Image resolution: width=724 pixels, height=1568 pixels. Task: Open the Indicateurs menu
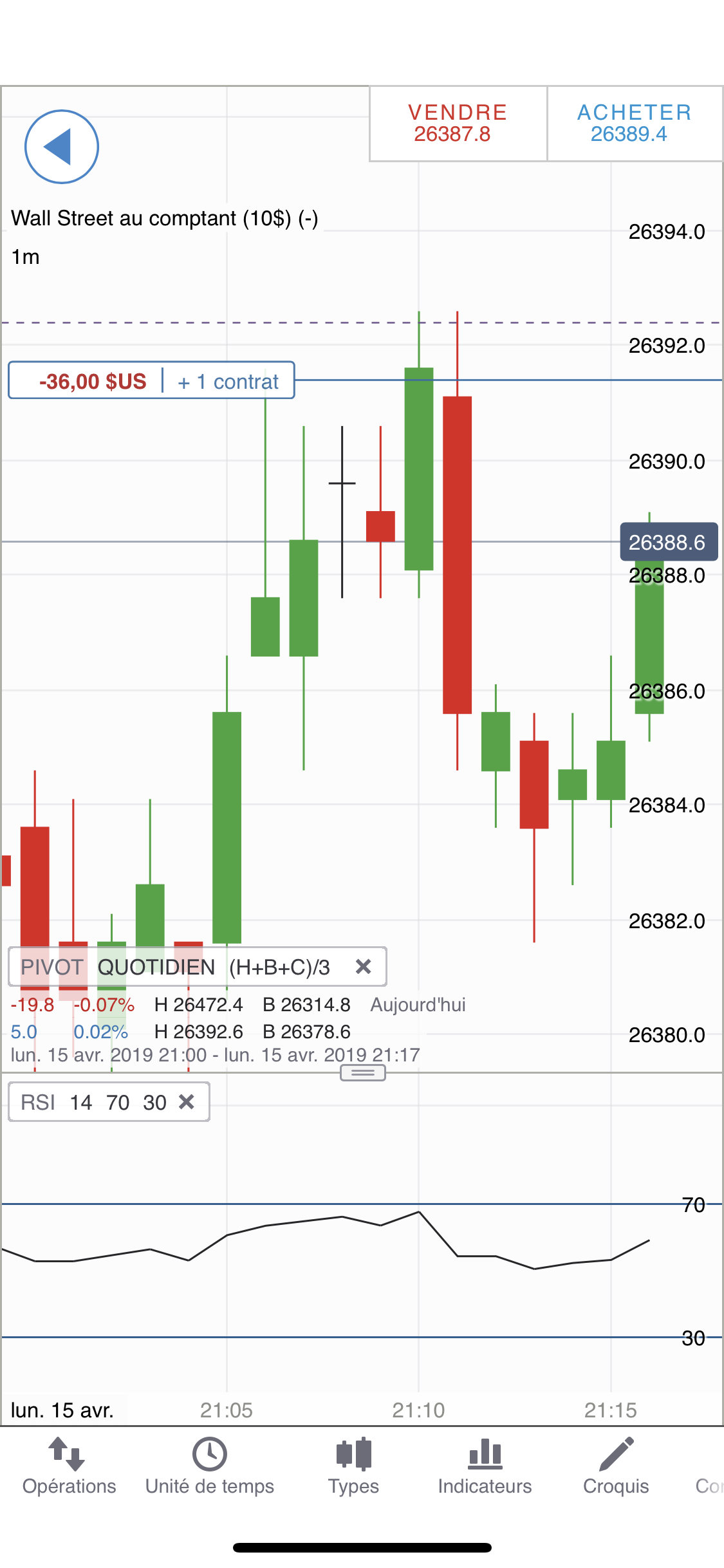485,1466
